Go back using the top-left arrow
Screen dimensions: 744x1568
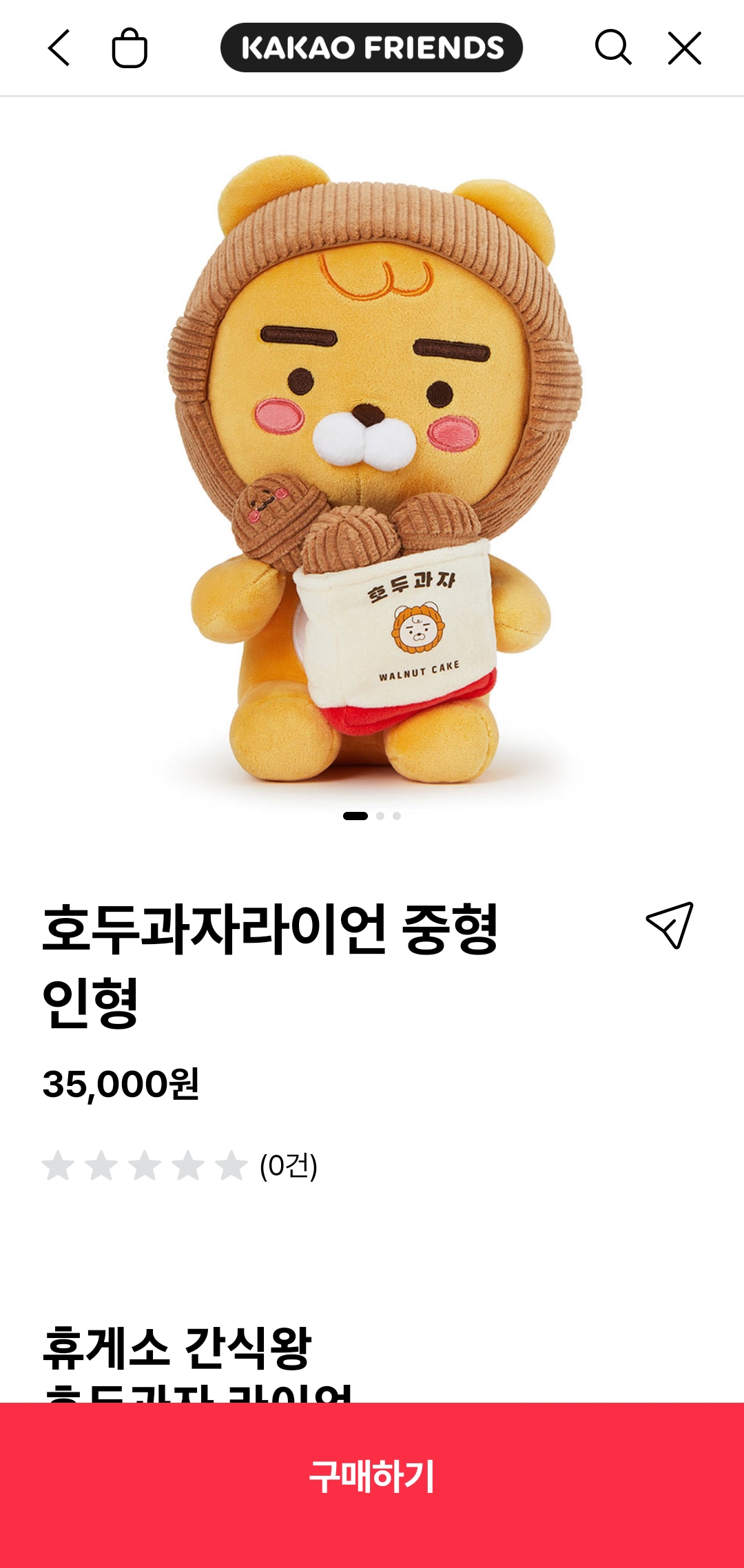(59, 48)
